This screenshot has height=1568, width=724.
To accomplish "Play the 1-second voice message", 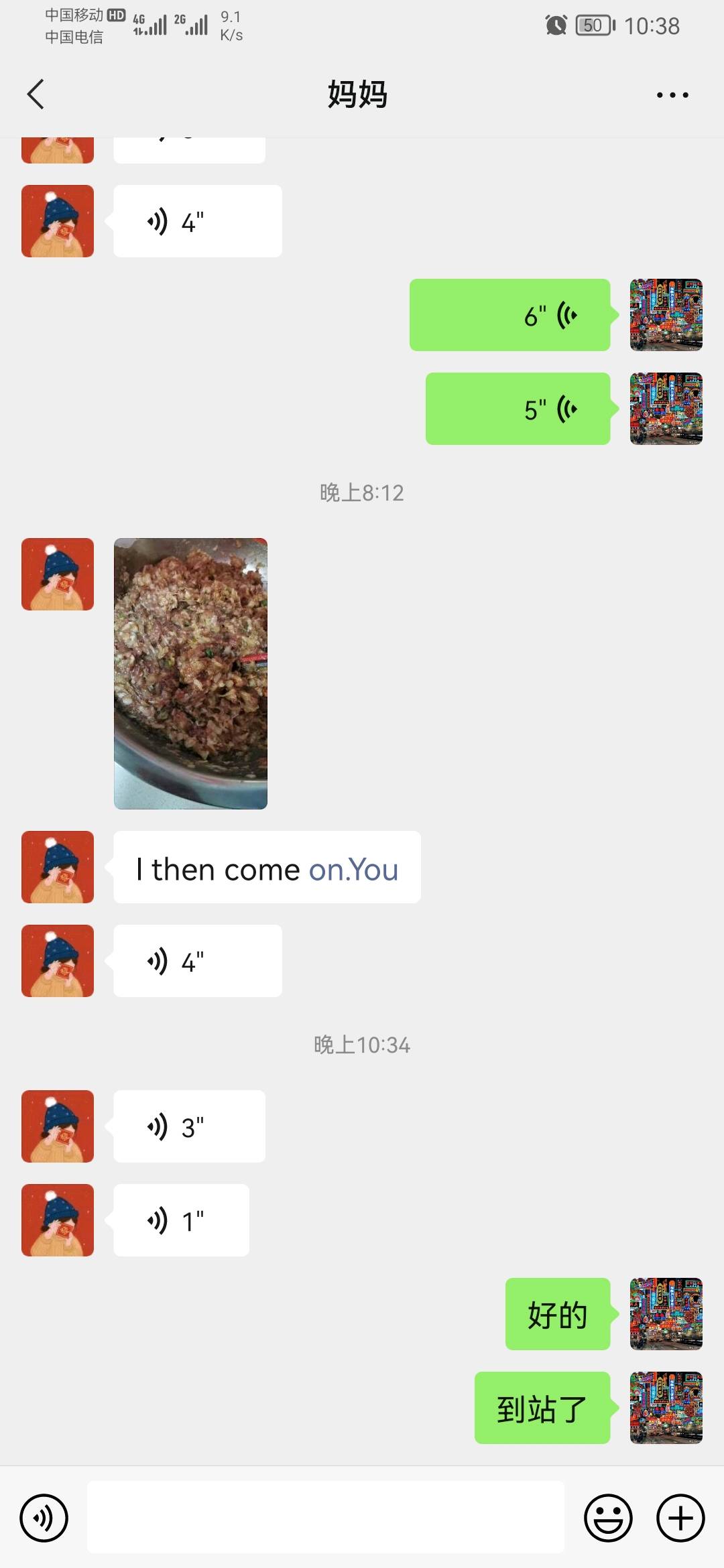I will 181,1220.
